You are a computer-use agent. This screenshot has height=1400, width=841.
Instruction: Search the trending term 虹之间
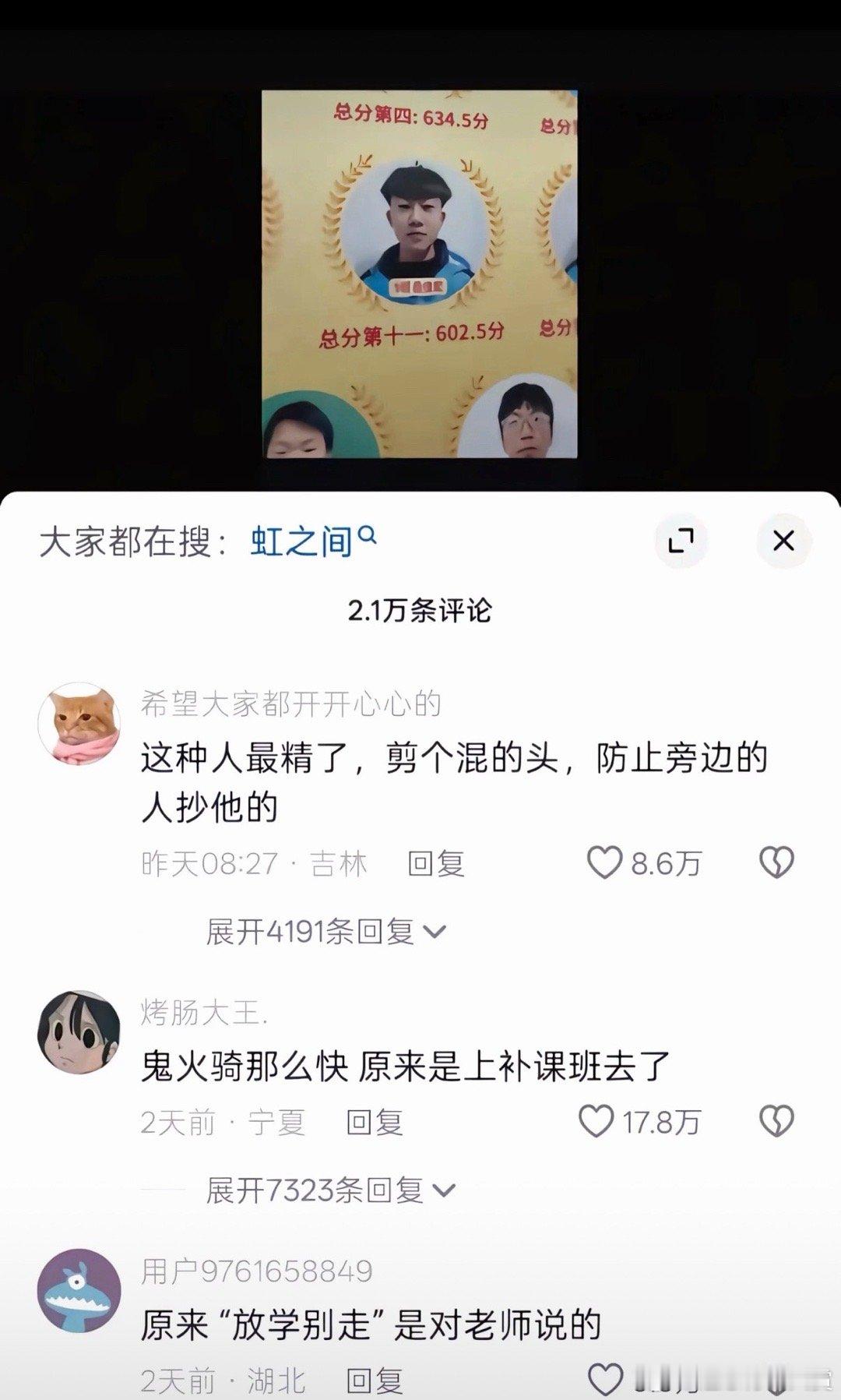311,541
